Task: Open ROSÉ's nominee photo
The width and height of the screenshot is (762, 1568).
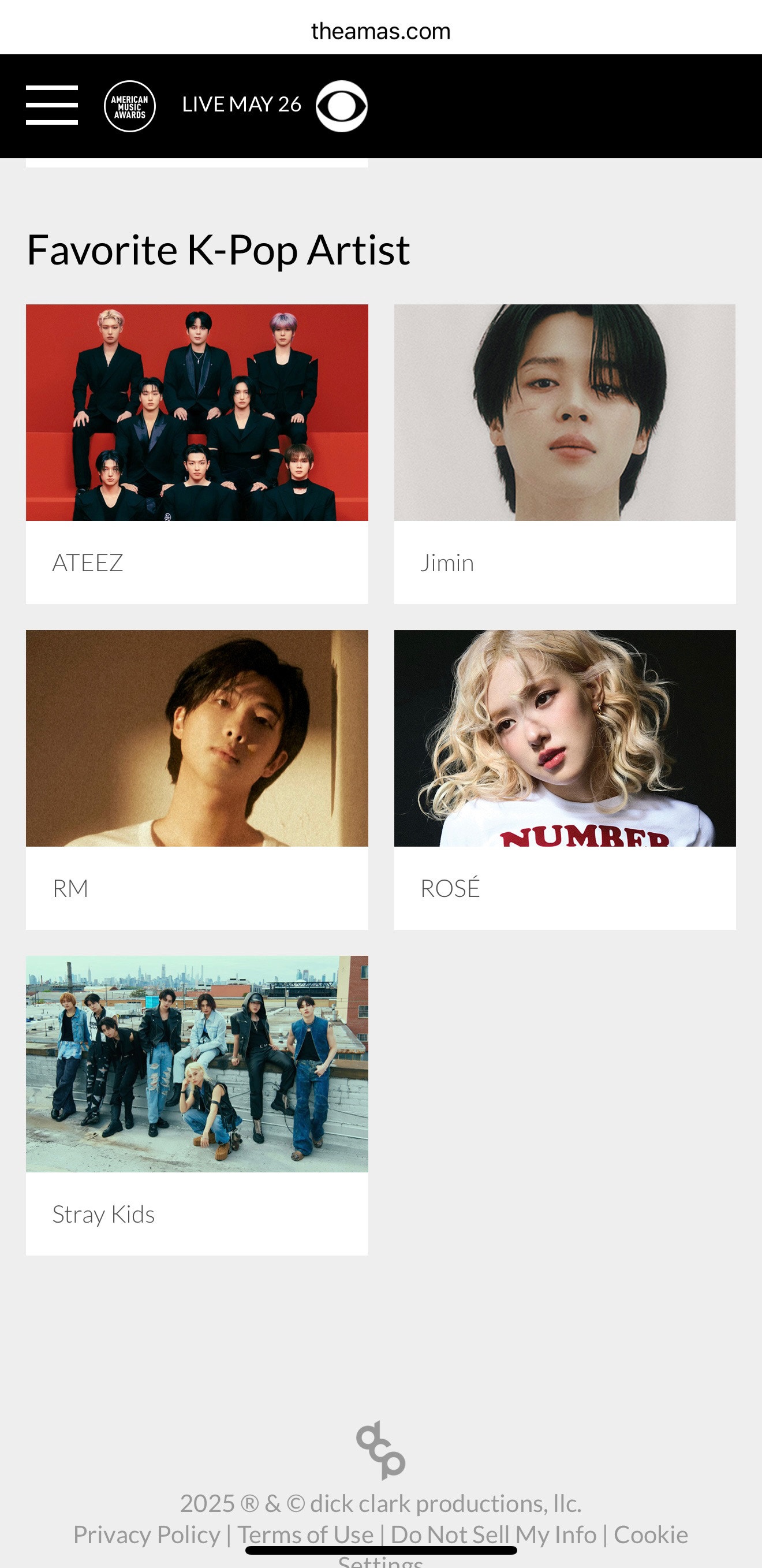Action: (565, 740)
